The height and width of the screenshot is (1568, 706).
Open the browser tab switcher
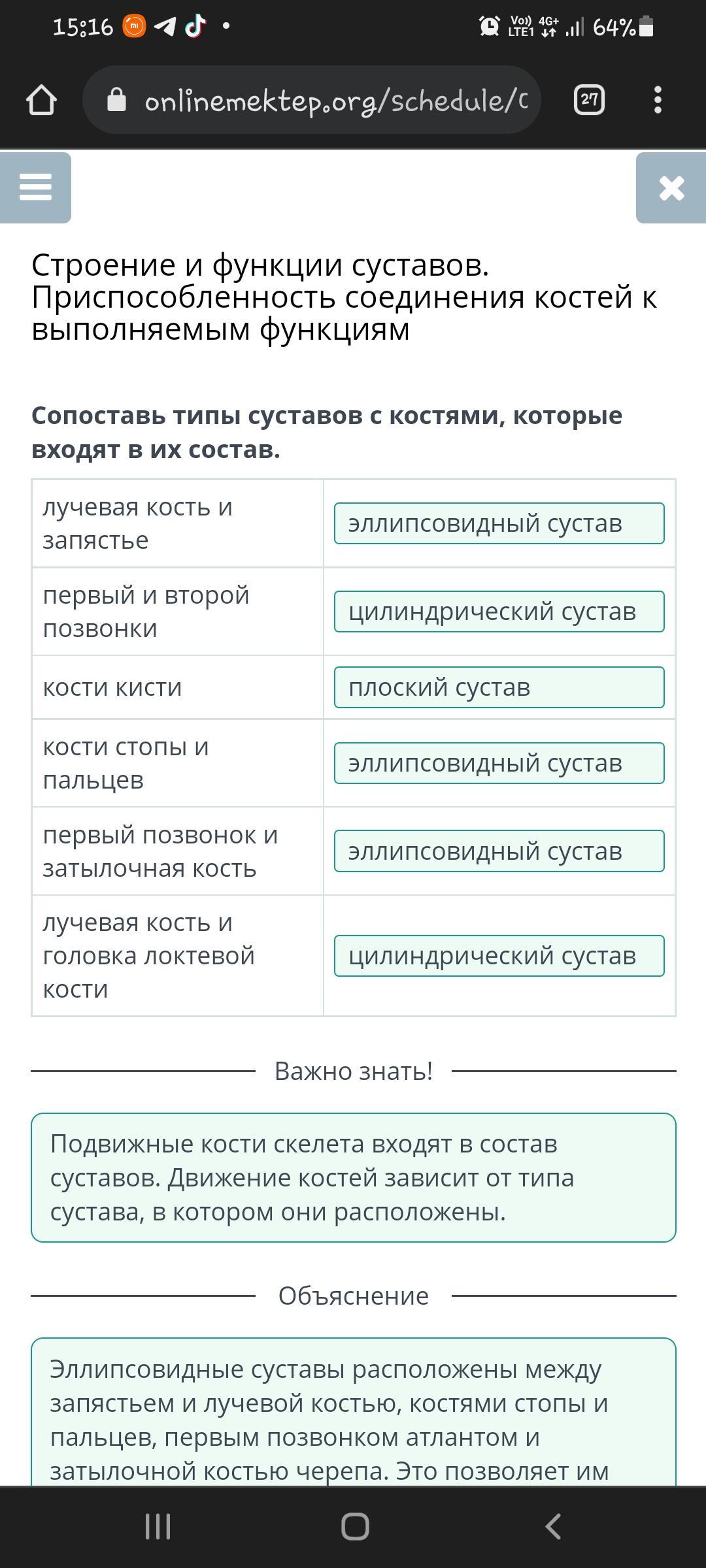[589, 100]
